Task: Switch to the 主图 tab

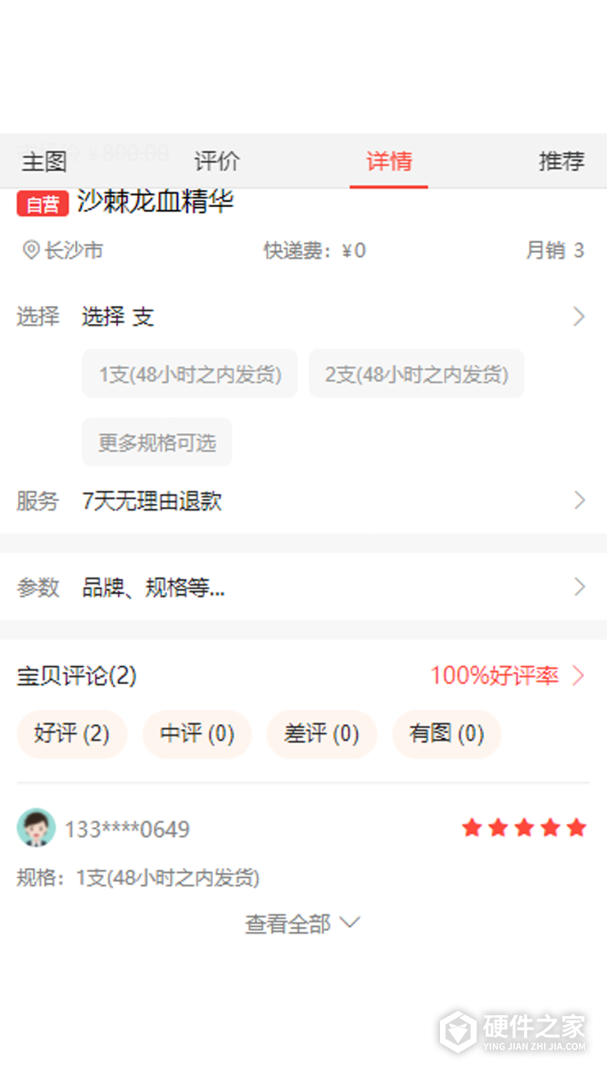Action: click(44, 161)
